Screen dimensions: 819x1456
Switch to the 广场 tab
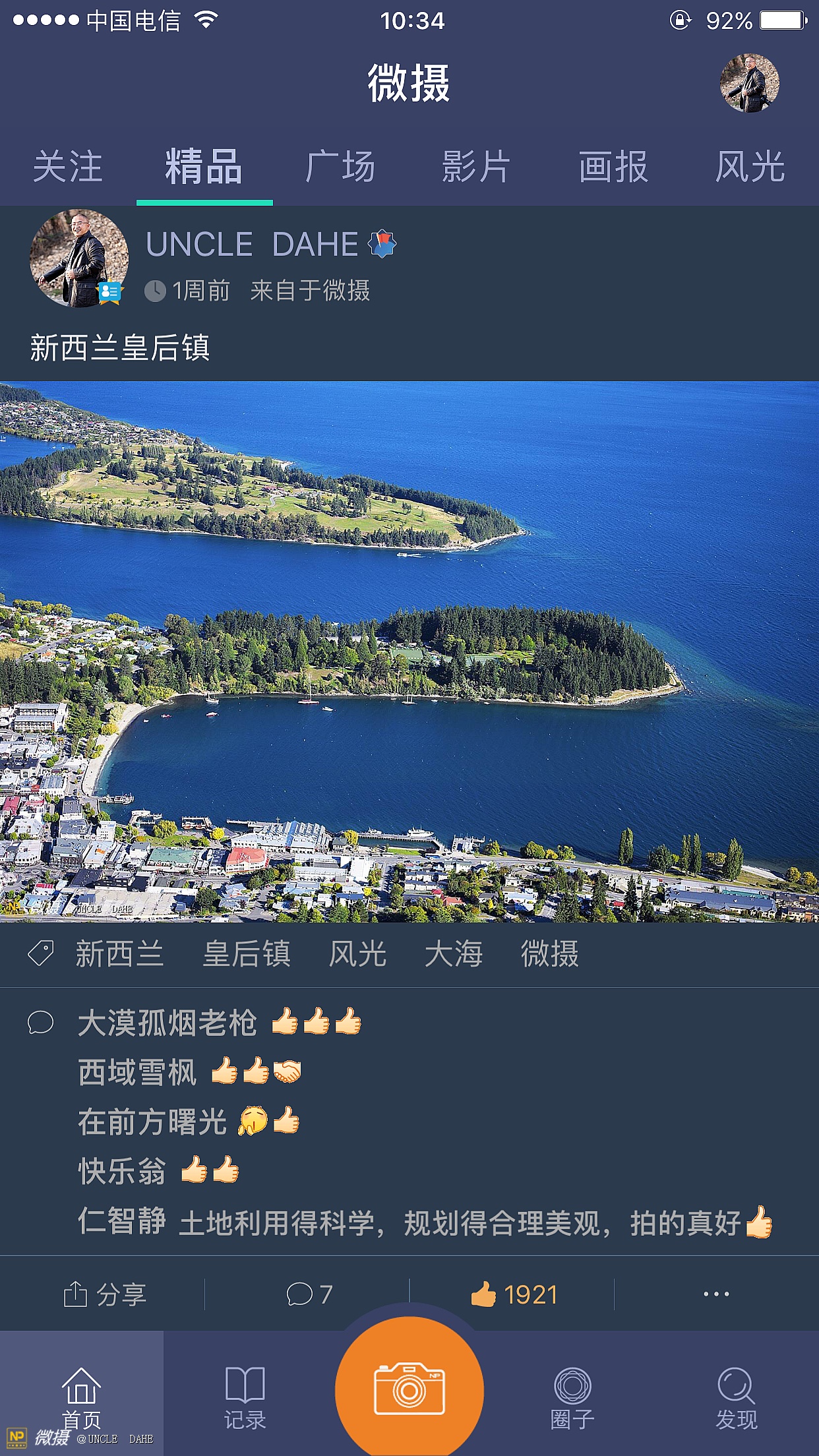340,167
